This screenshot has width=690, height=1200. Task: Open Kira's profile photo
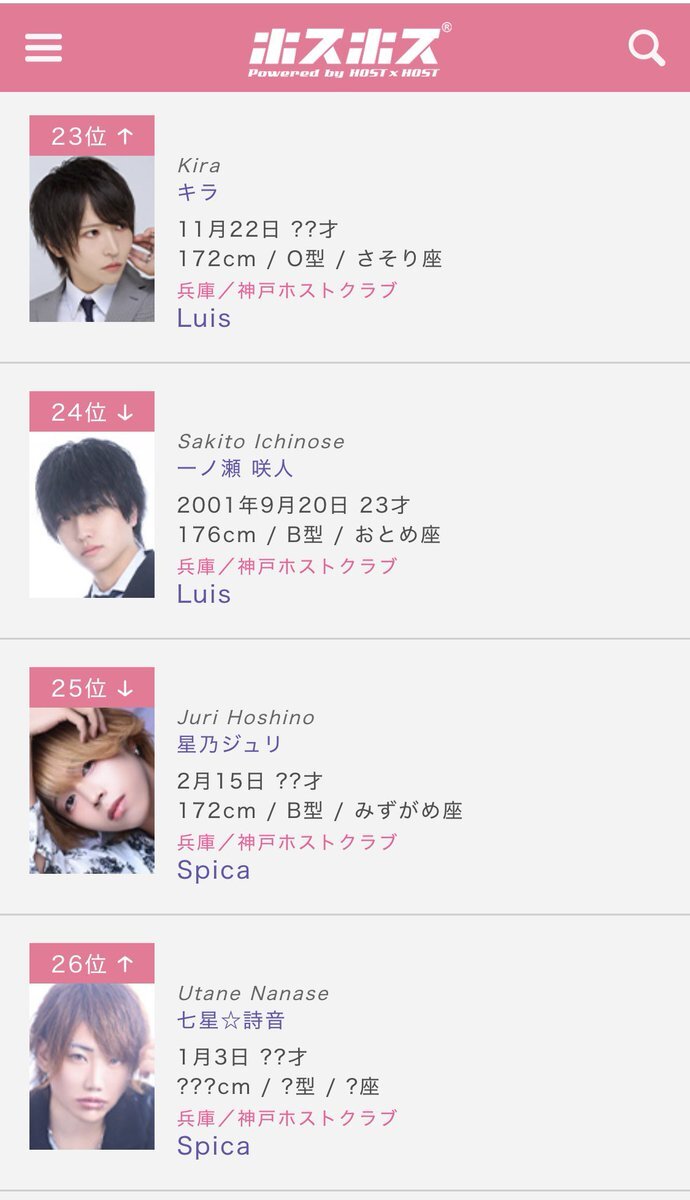[92, 238]
